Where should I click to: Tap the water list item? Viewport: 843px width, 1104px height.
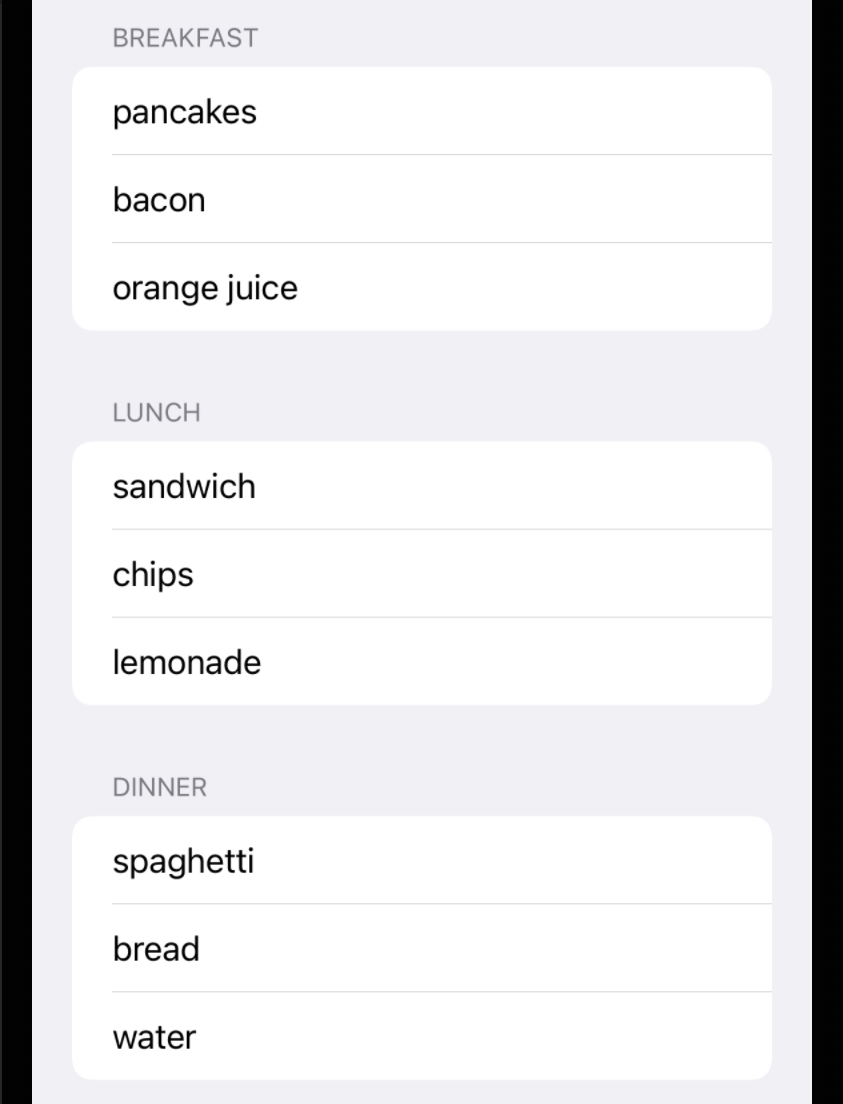pos(420,1036)
